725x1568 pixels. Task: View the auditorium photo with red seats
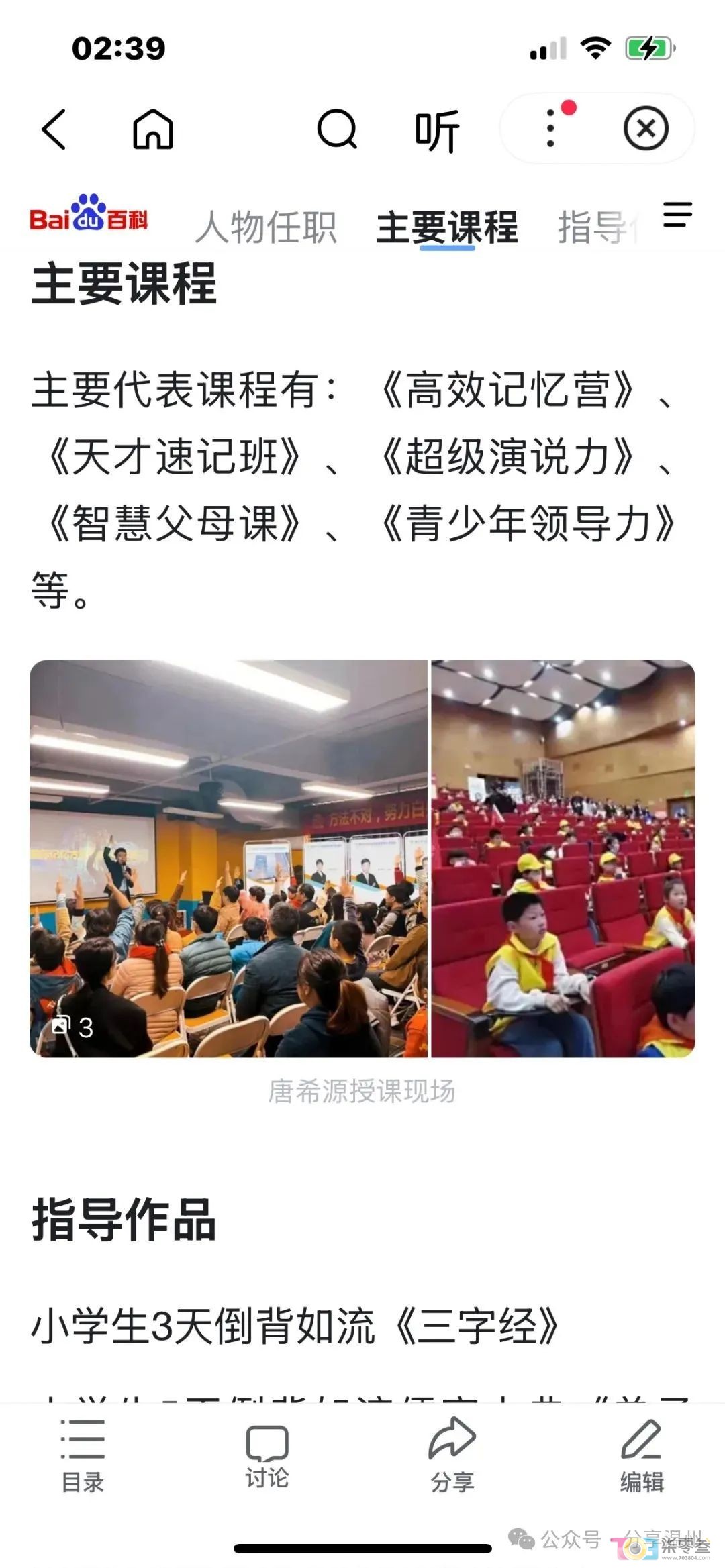point(563,859)
